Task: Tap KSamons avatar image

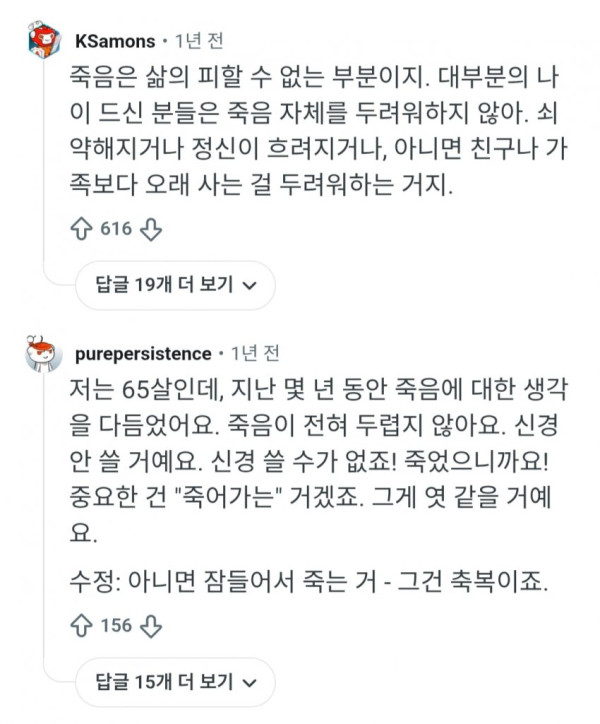Action: [x=44, y=40]
